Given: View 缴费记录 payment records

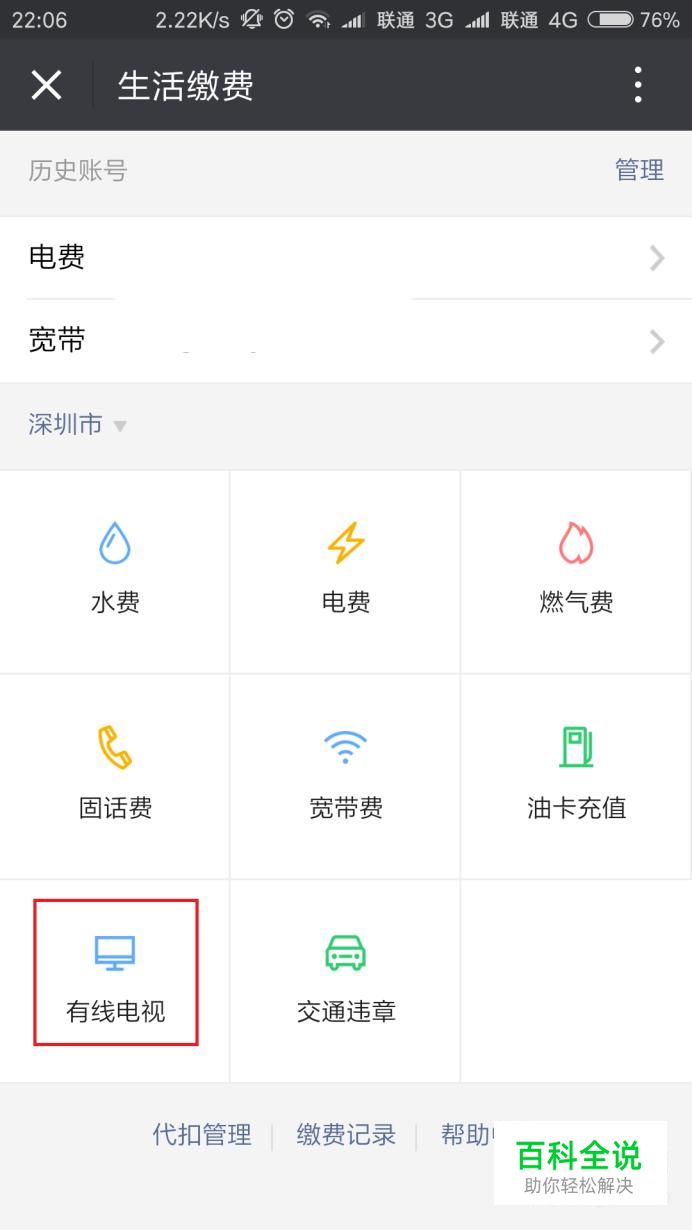Looking at the screenshot, I should tap(346, 1135).
